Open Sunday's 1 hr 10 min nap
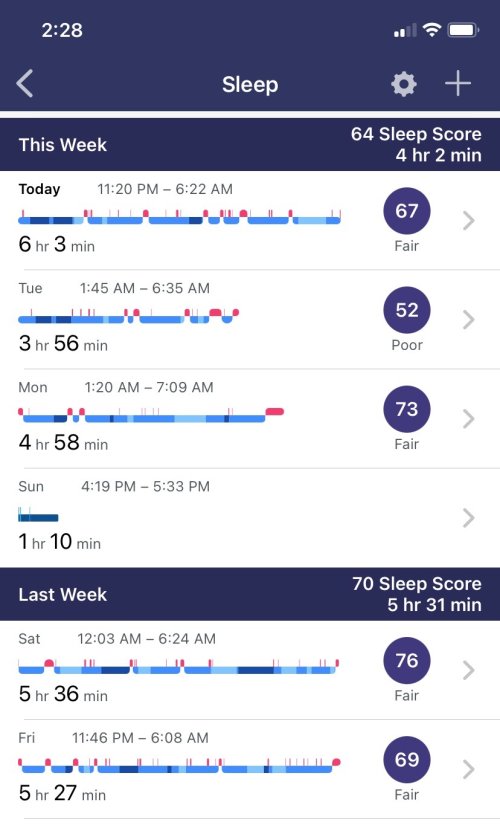Screen dimensions: 500x825 click(250, 518)
